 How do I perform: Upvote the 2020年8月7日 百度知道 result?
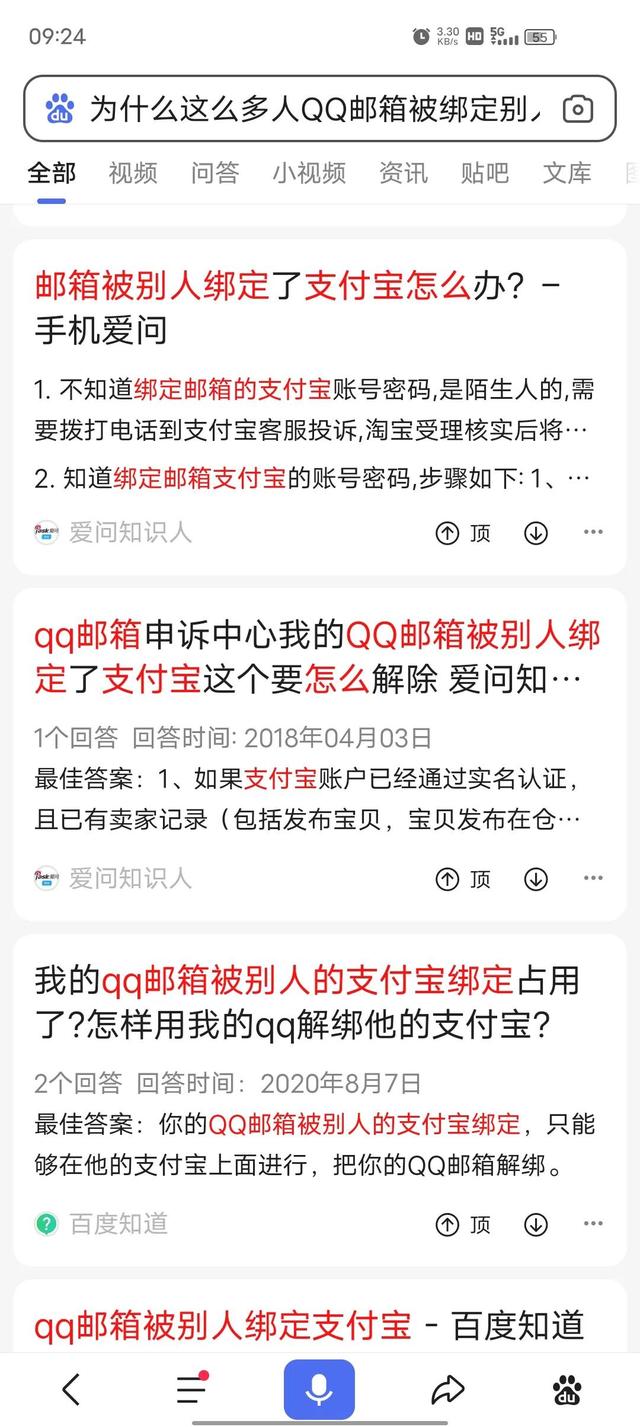[463, 1224]
